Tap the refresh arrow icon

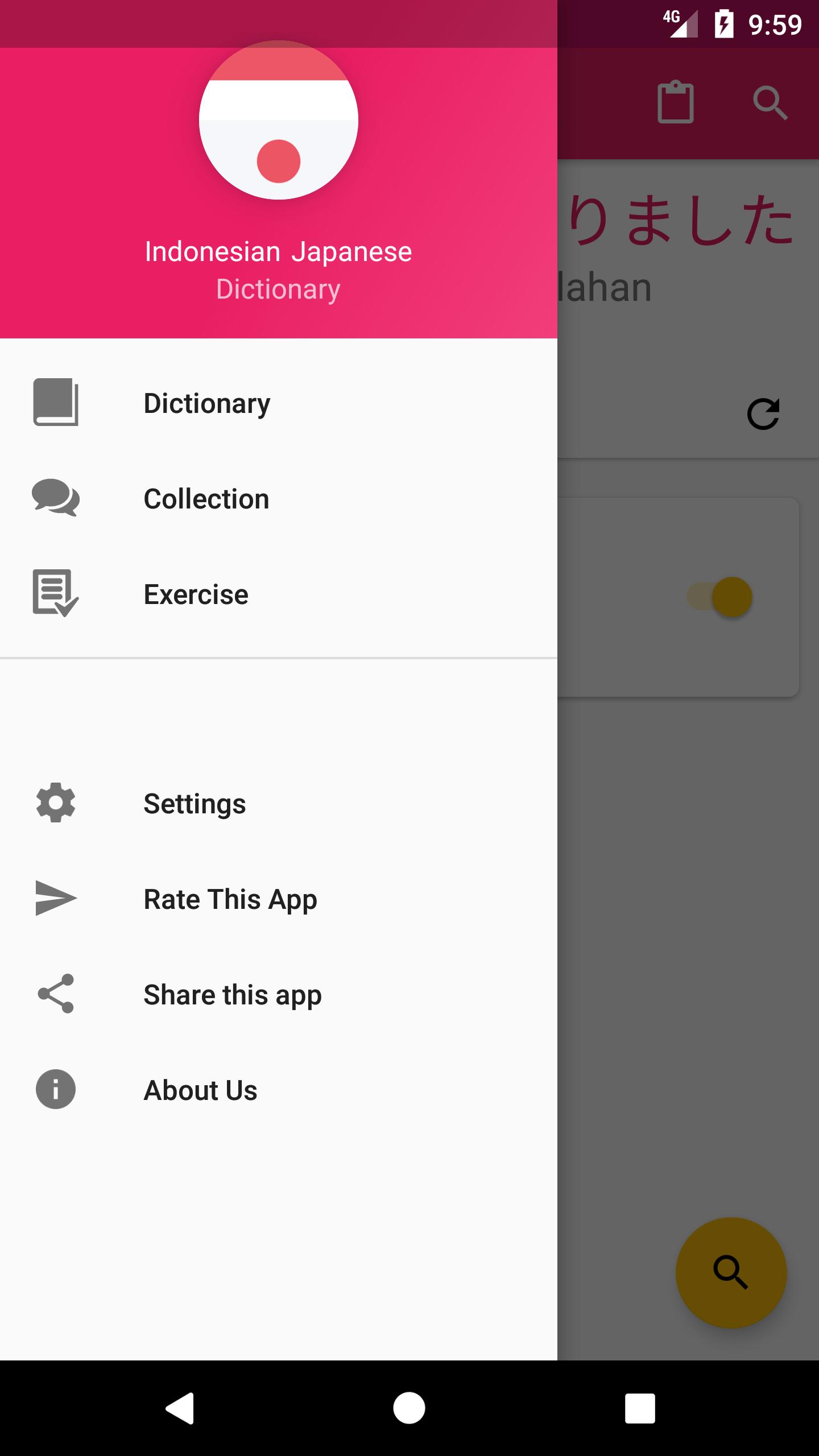pos(763,413)
